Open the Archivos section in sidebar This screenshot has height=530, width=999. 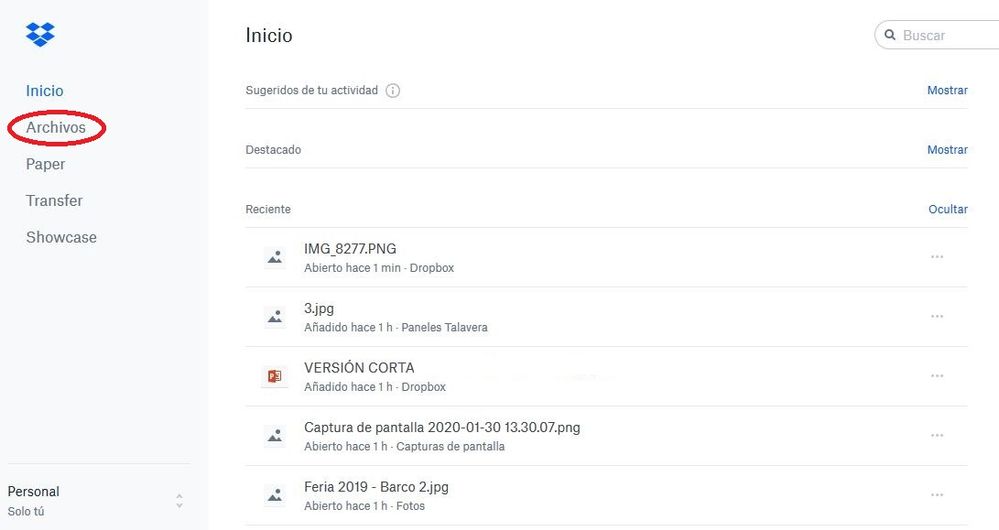[56, 128]
